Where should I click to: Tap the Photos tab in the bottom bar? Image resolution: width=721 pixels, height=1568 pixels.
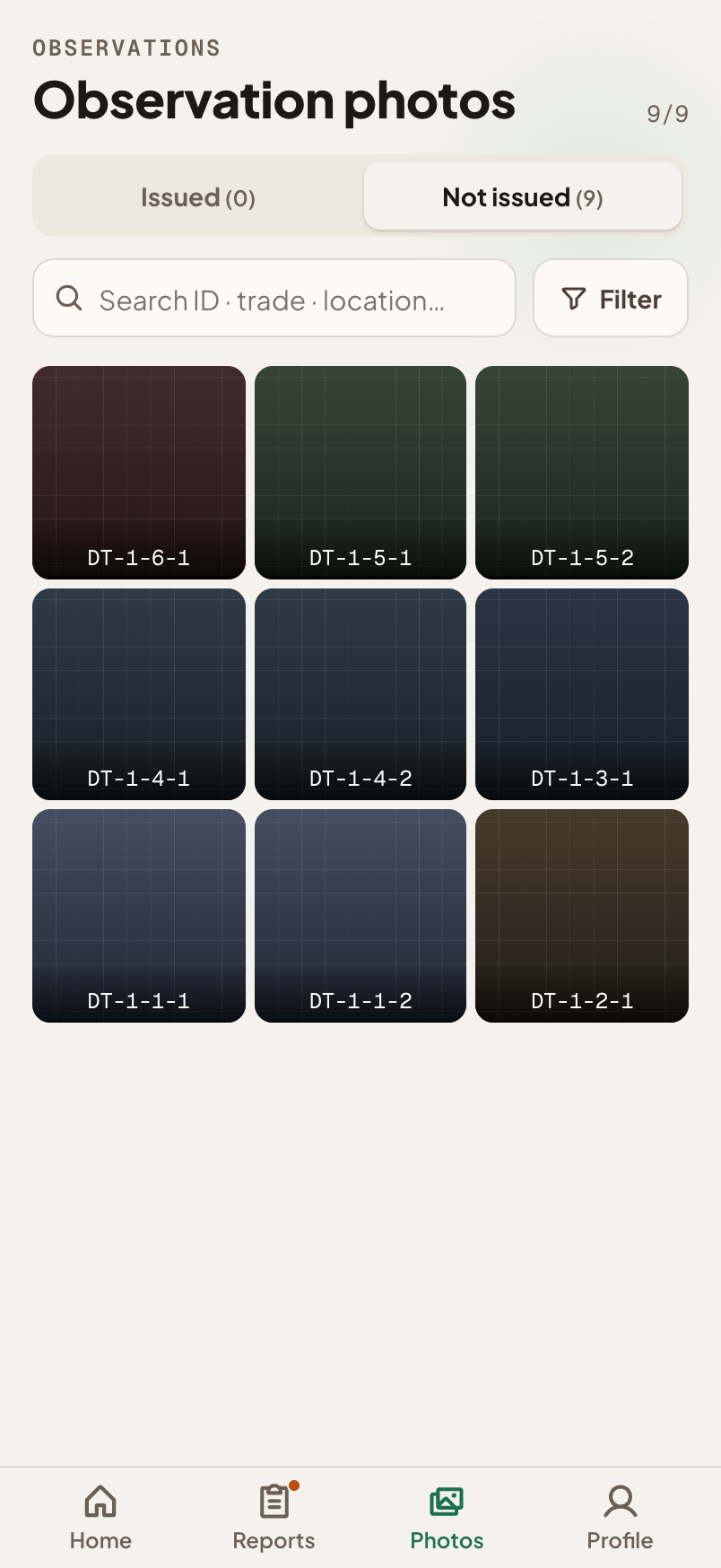tap(447, 1518)
